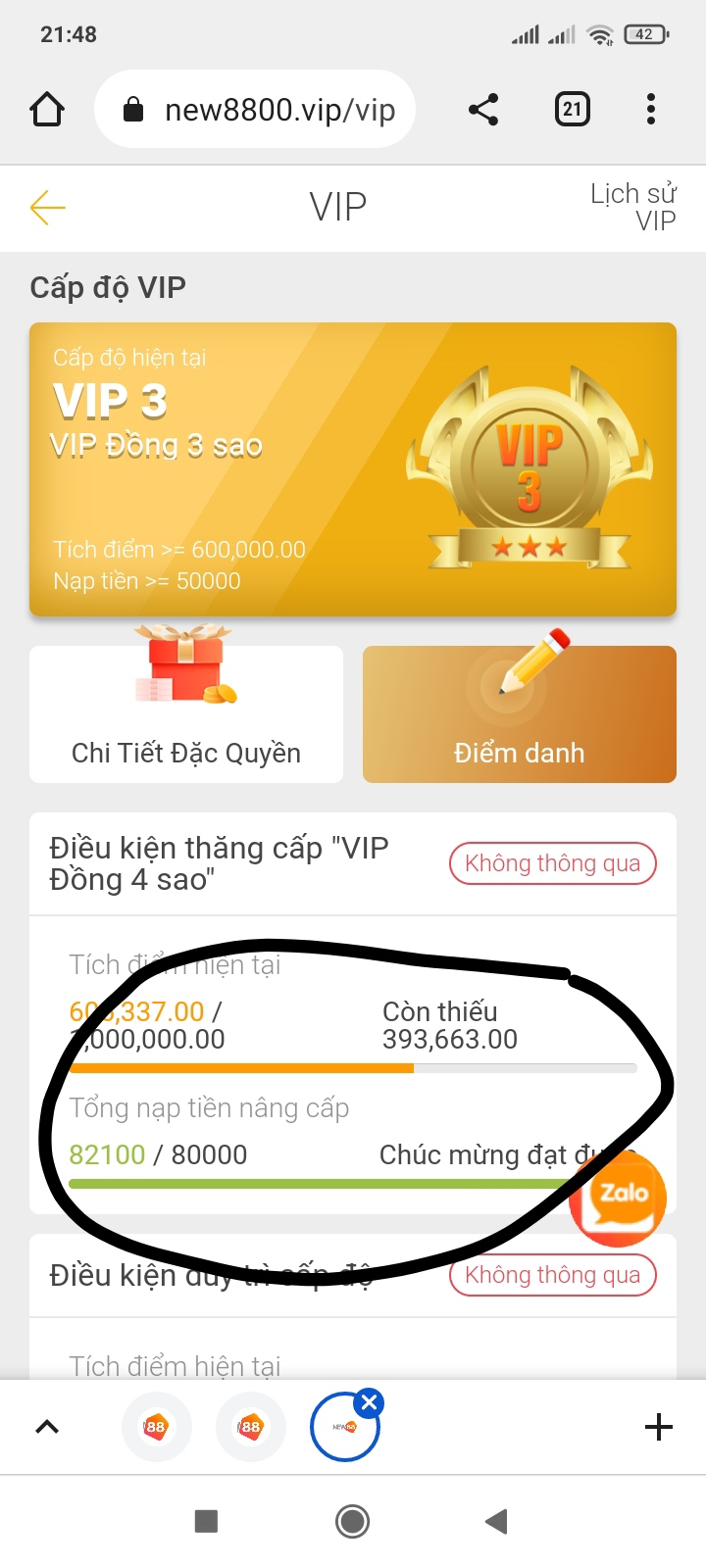The height and width of the screenshot is (1568, 706).
Task: Switch to the first 88 tab
Action: [x=156, y=1427]
